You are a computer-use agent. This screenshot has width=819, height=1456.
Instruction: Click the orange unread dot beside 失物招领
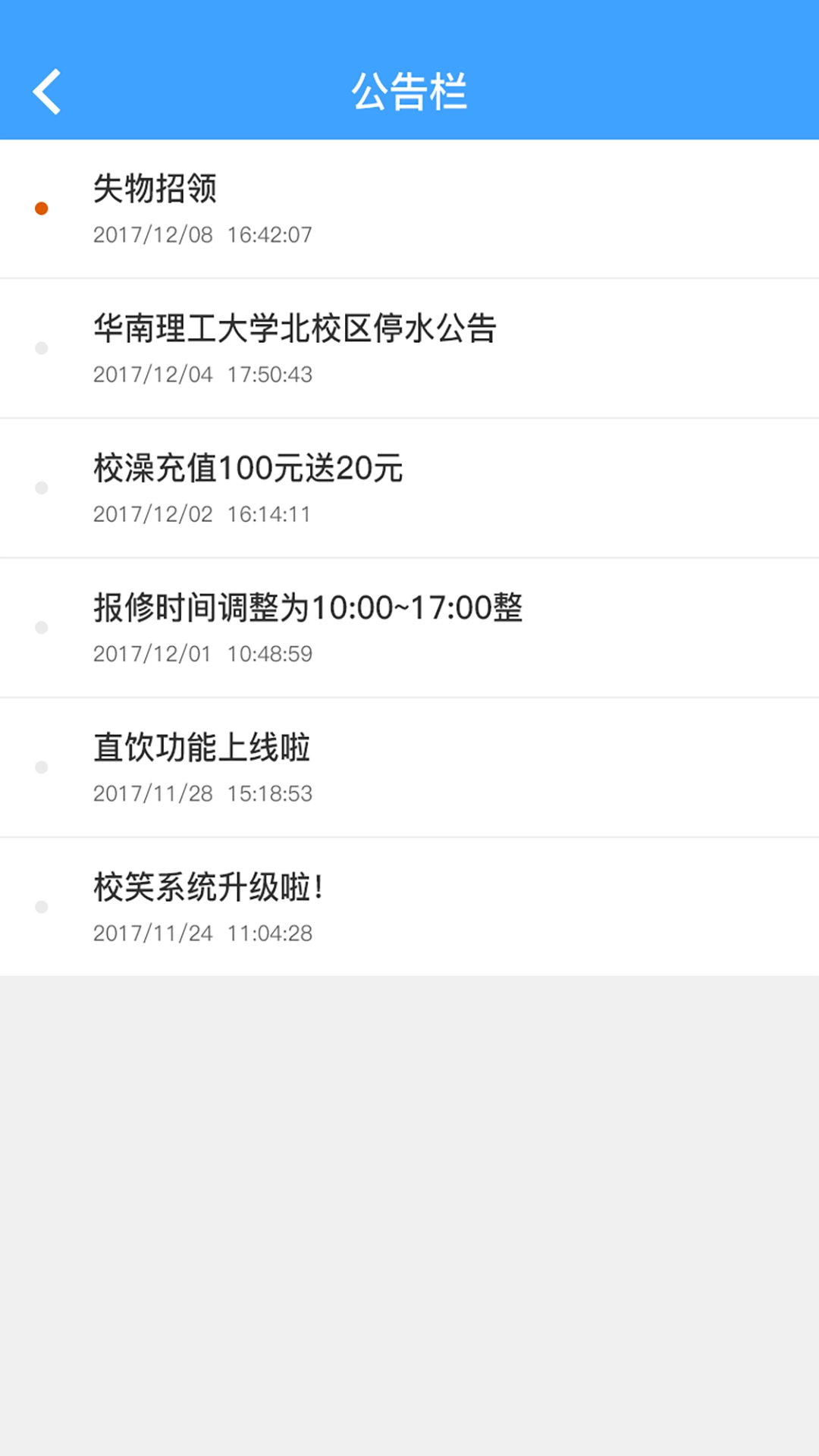40,207
